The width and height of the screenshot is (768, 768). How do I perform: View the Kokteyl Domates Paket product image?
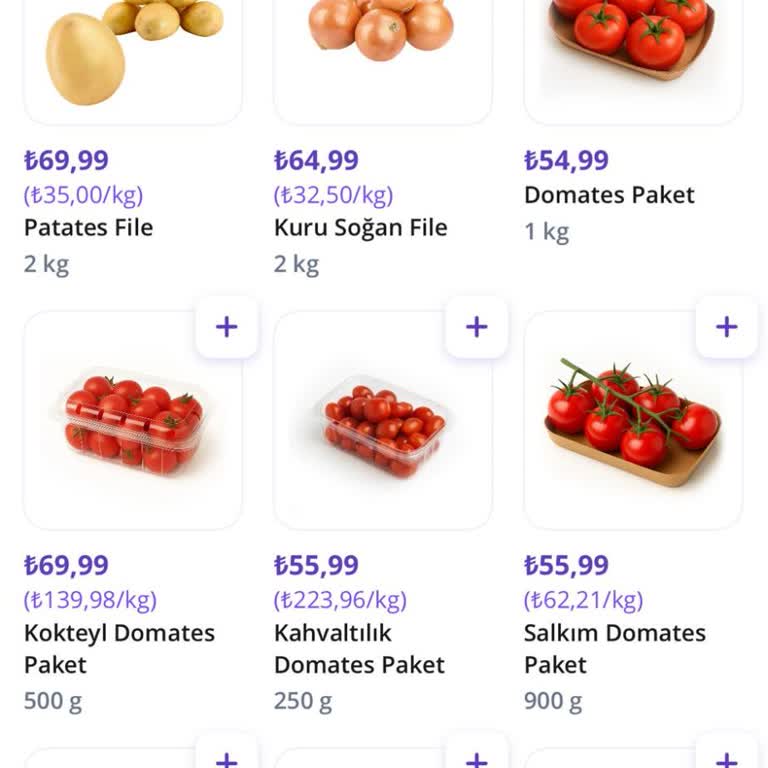(x=132, y=420)
